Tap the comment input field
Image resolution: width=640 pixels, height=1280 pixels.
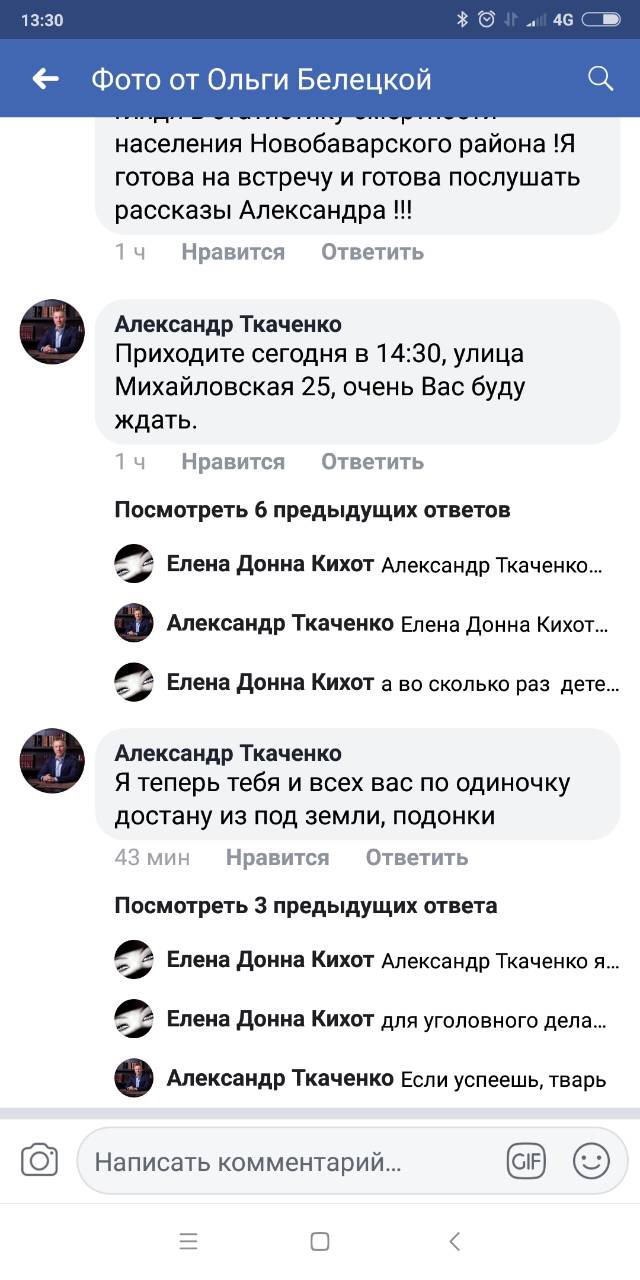tap(290, 1162)
